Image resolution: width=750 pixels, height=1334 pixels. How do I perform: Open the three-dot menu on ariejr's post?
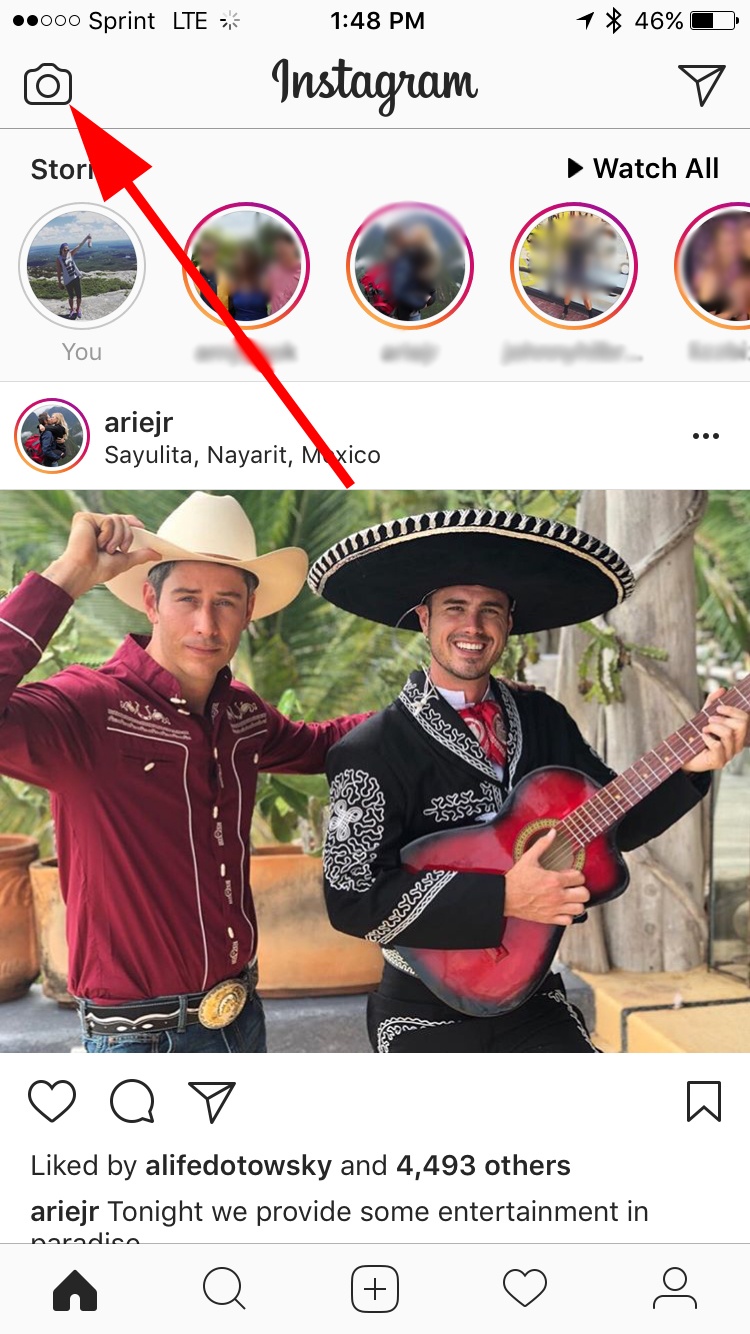(x=705, y=436)
